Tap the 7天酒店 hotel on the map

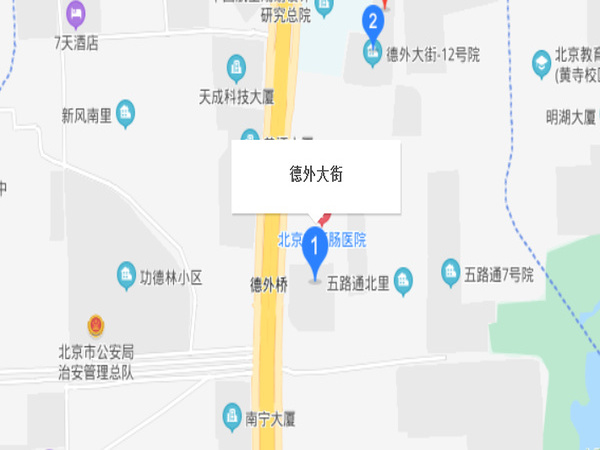(76, 15)
